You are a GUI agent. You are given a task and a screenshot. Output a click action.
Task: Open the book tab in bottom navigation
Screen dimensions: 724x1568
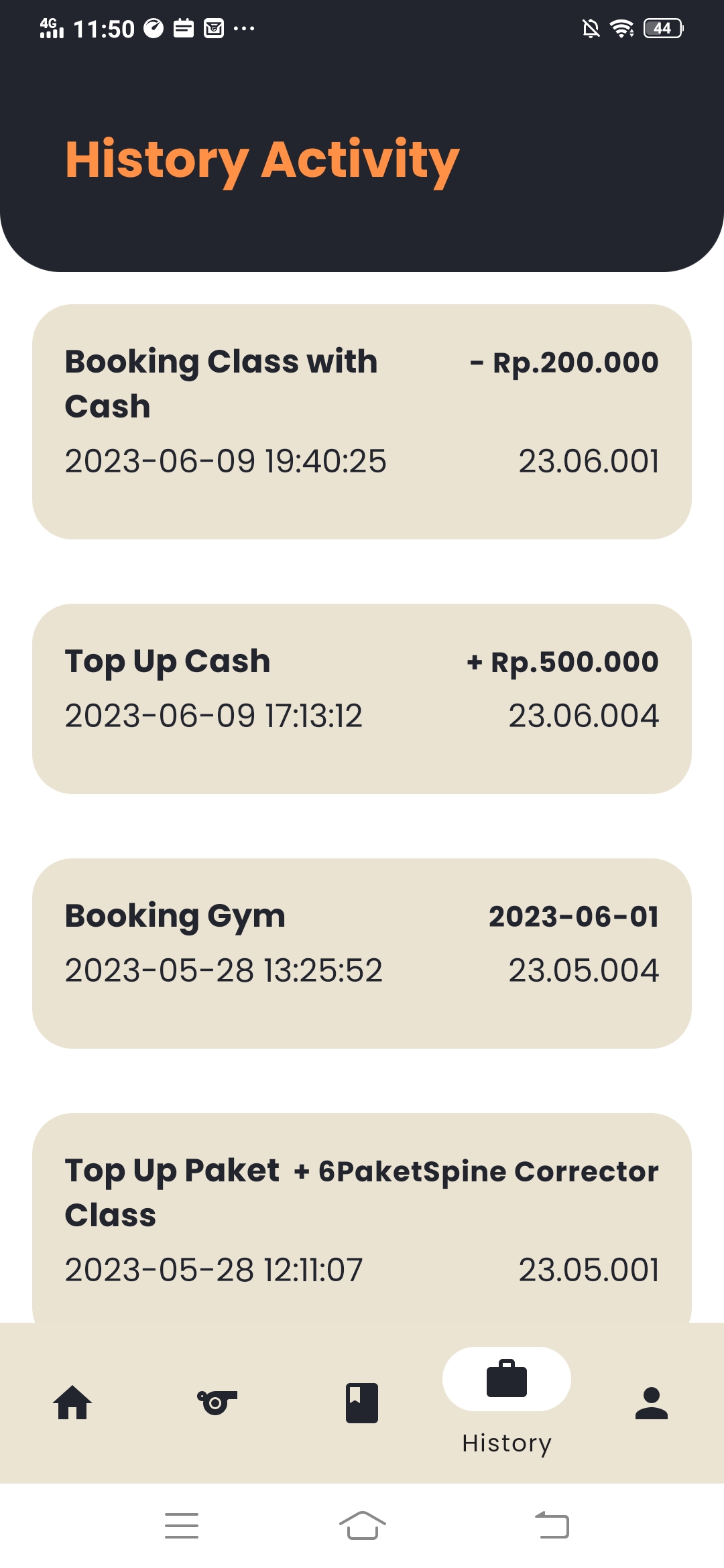click(362, 1402)
